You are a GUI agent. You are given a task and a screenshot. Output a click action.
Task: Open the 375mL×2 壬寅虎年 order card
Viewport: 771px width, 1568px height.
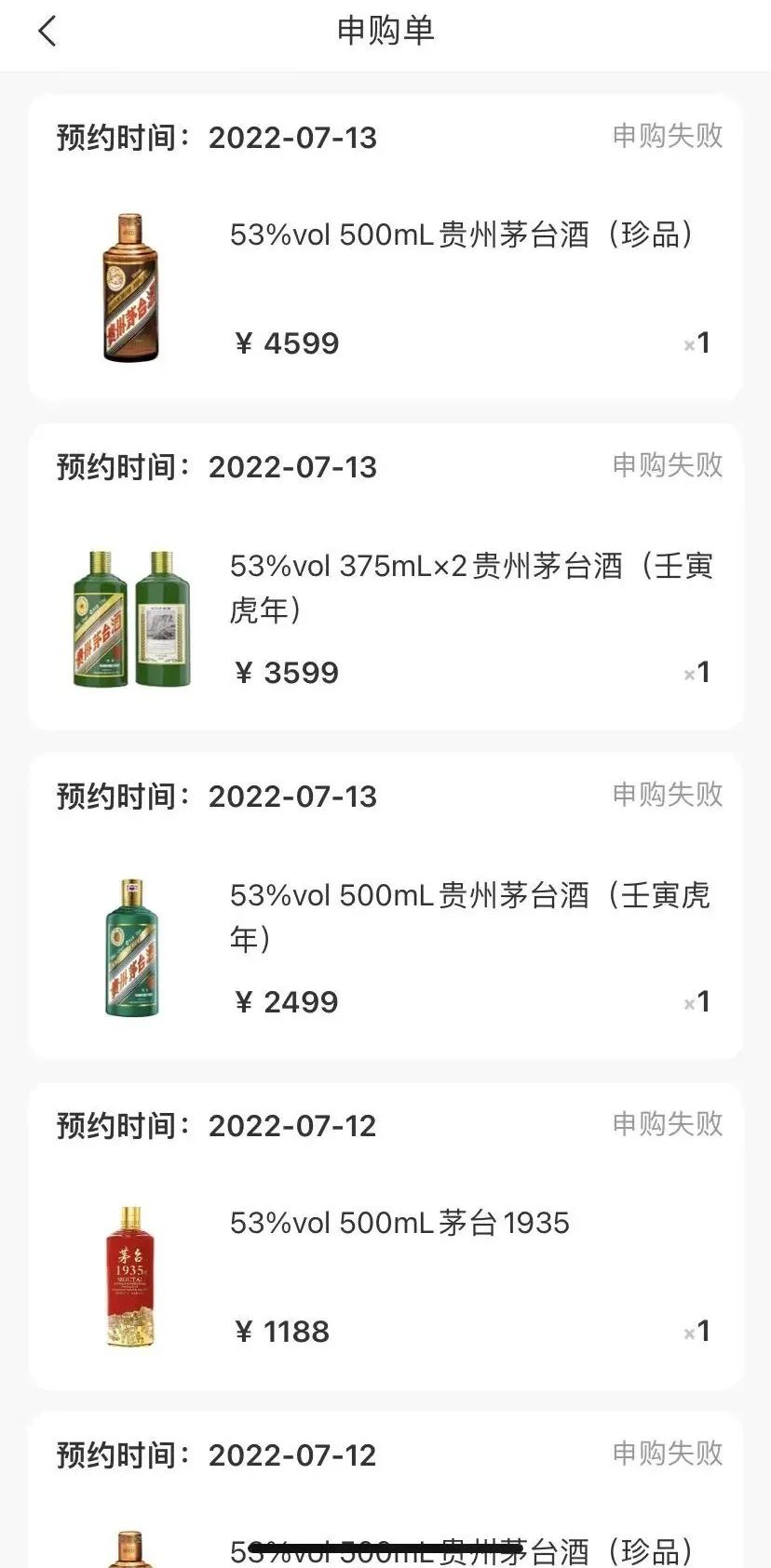point(385,577)
